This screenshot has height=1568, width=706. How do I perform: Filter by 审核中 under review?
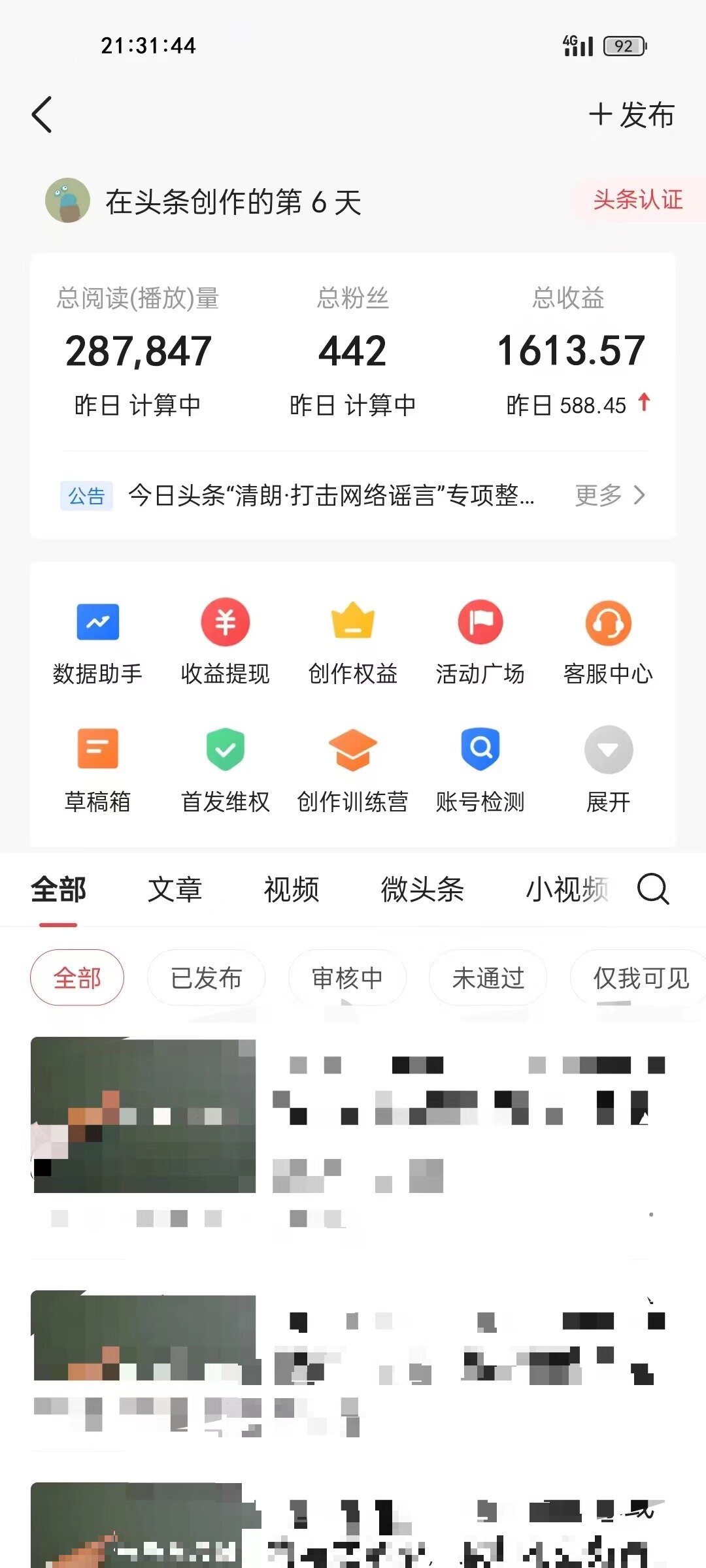(x=347, y=978)
